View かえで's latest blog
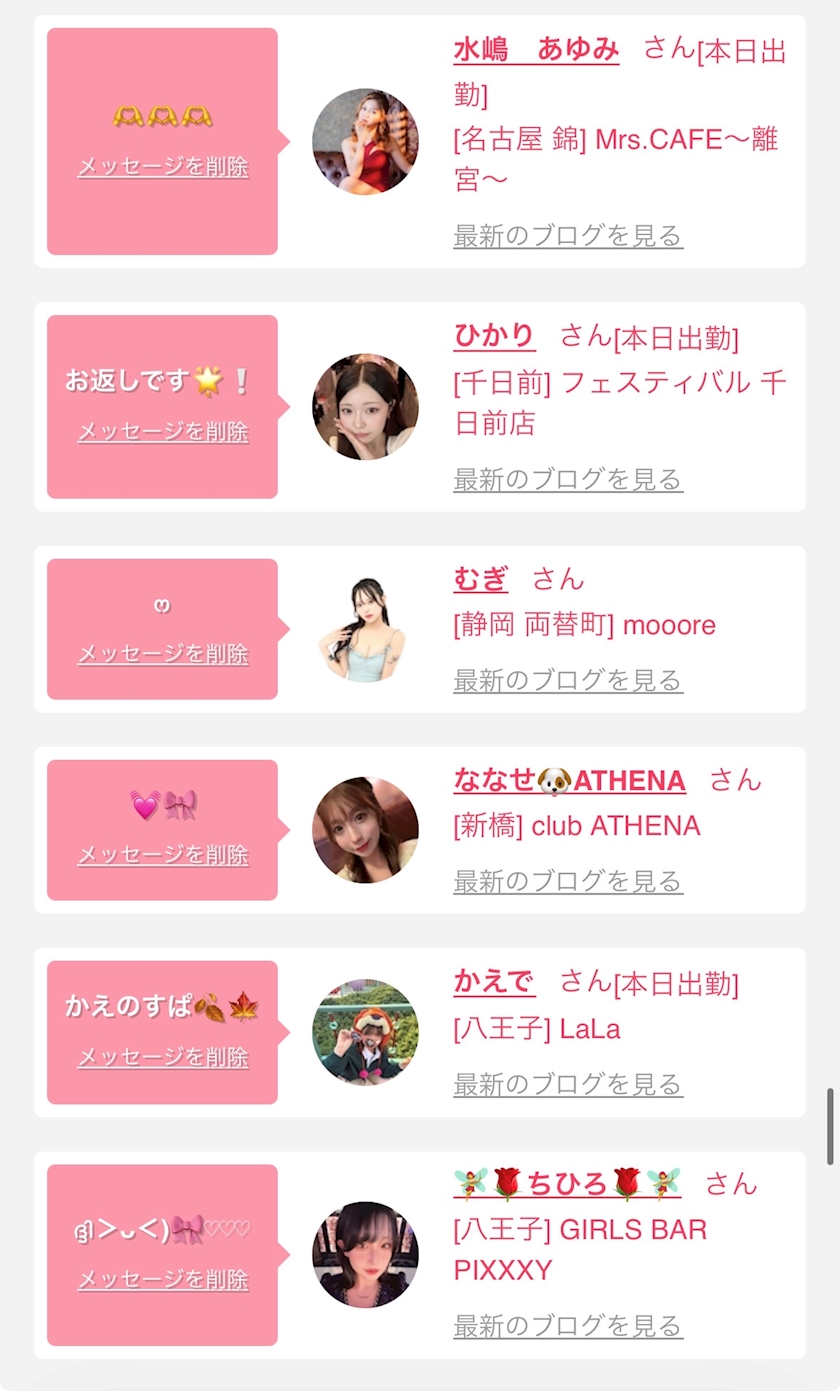Viewport: 840px width, 1391px height. click(x=568, y=1084)
